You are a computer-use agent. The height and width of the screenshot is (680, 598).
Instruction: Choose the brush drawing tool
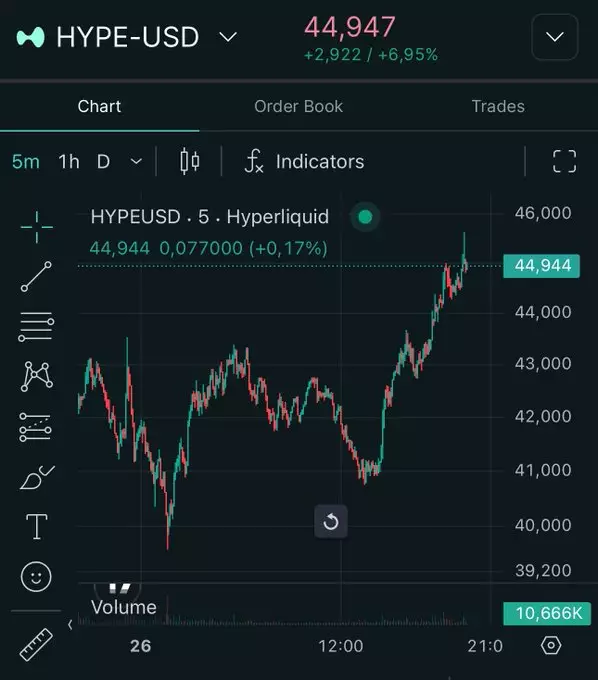coord(37,477)
